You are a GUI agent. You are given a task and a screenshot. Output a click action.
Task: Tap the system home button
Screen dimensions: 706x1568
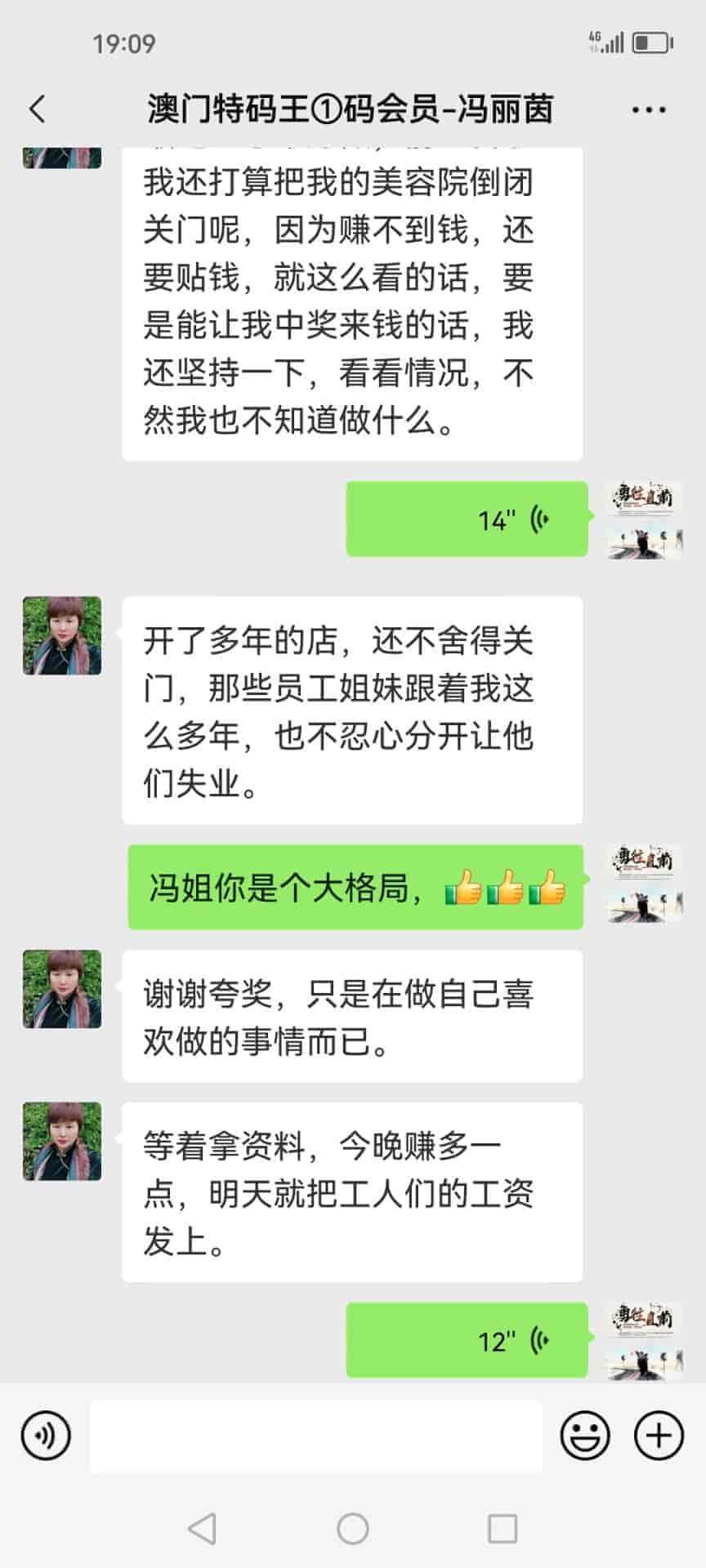tap(353, 1528)
